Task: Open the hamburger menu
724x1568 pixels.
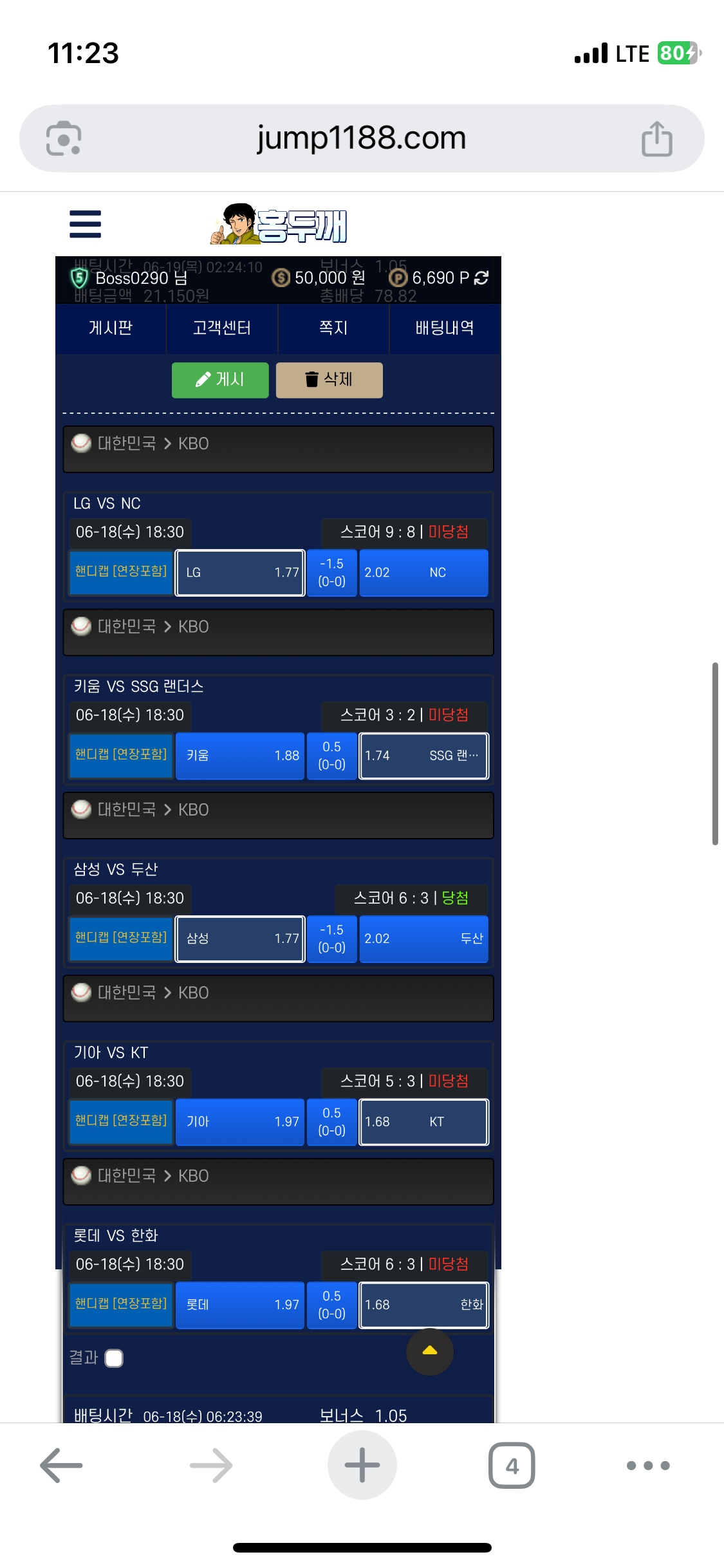Action: click(85, 224)
